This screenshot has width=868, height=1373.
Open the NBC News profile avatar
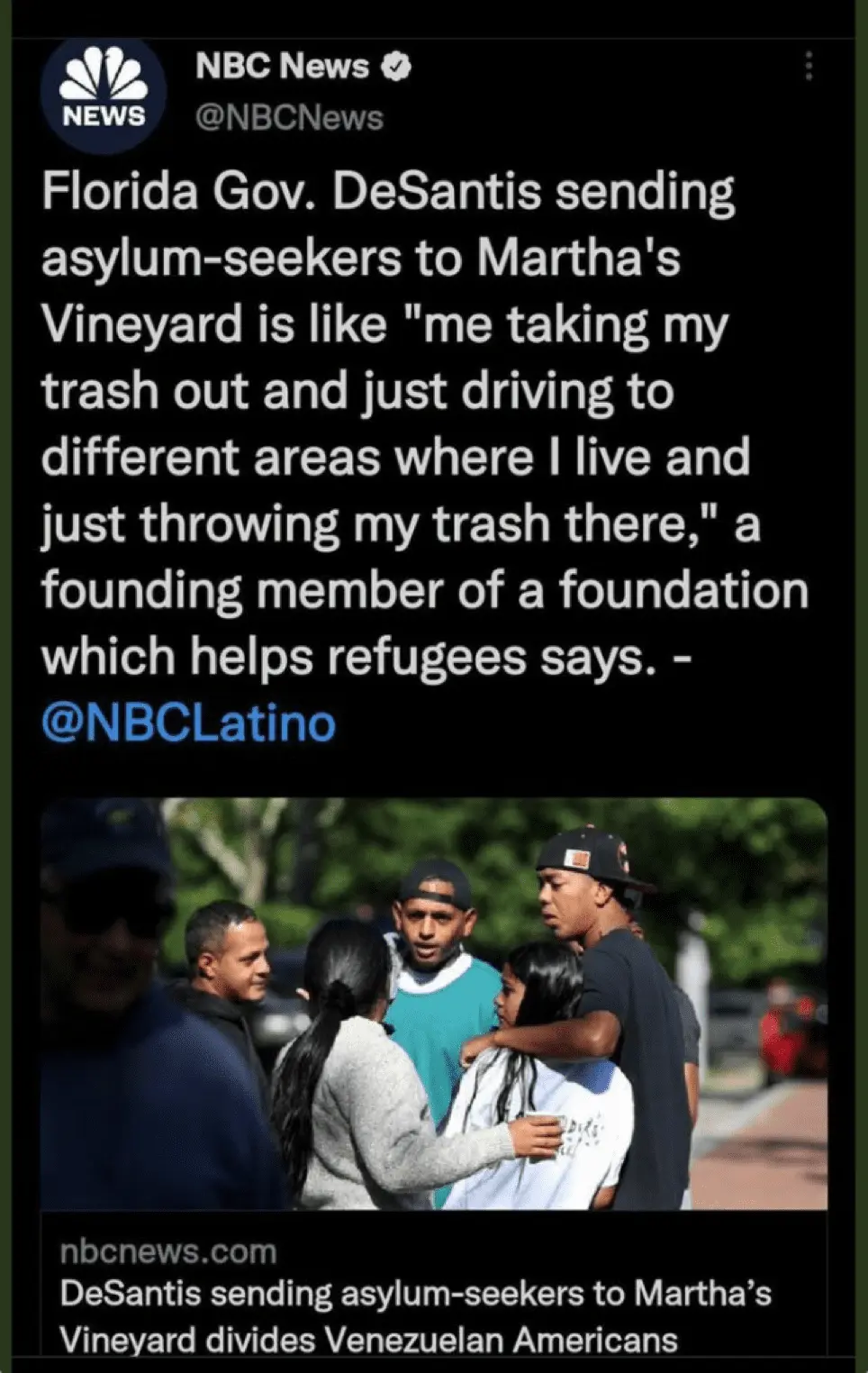104,93
